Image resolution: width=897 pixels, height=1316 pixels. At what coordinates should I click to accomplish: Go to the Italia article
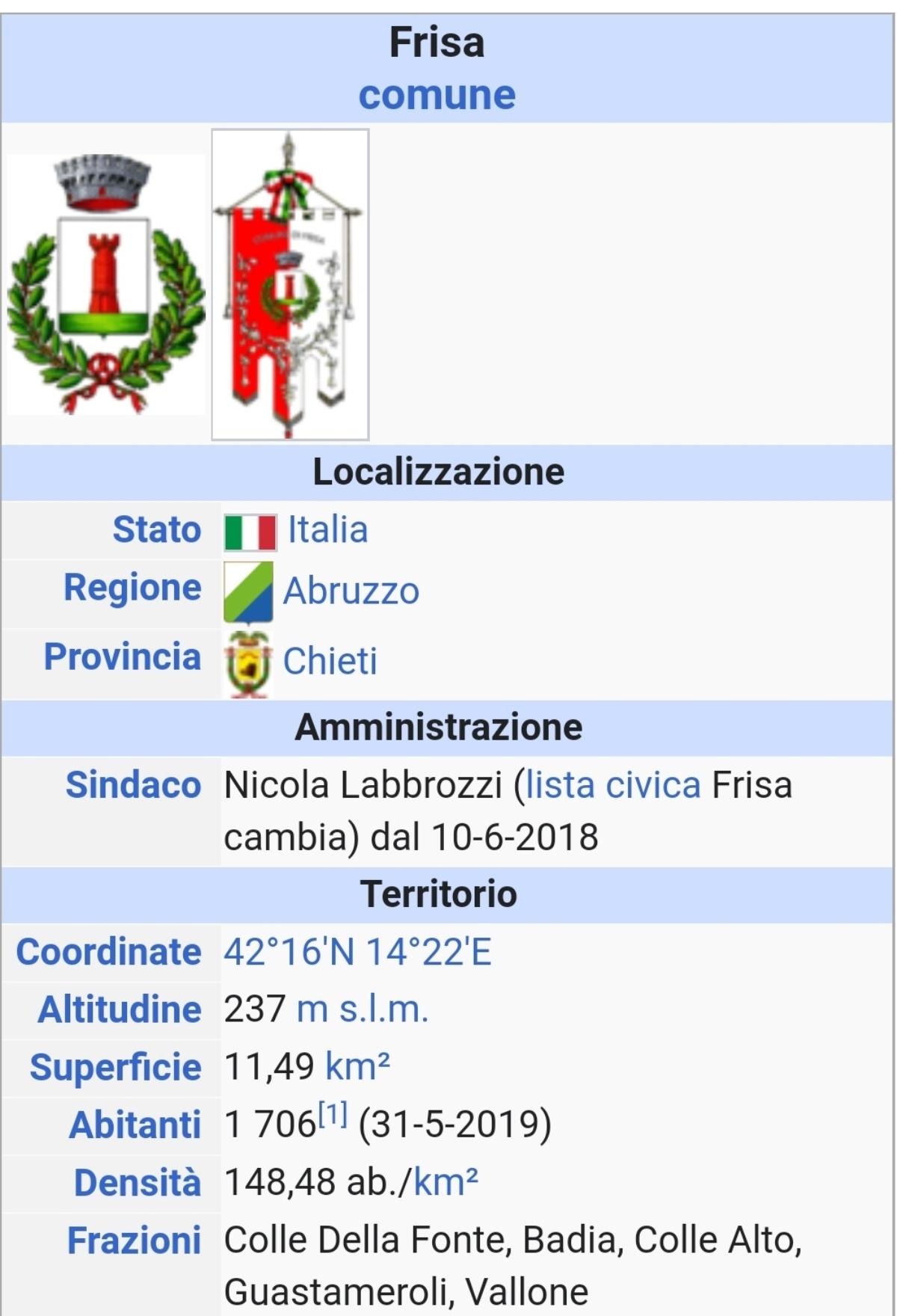coord(327,529)
